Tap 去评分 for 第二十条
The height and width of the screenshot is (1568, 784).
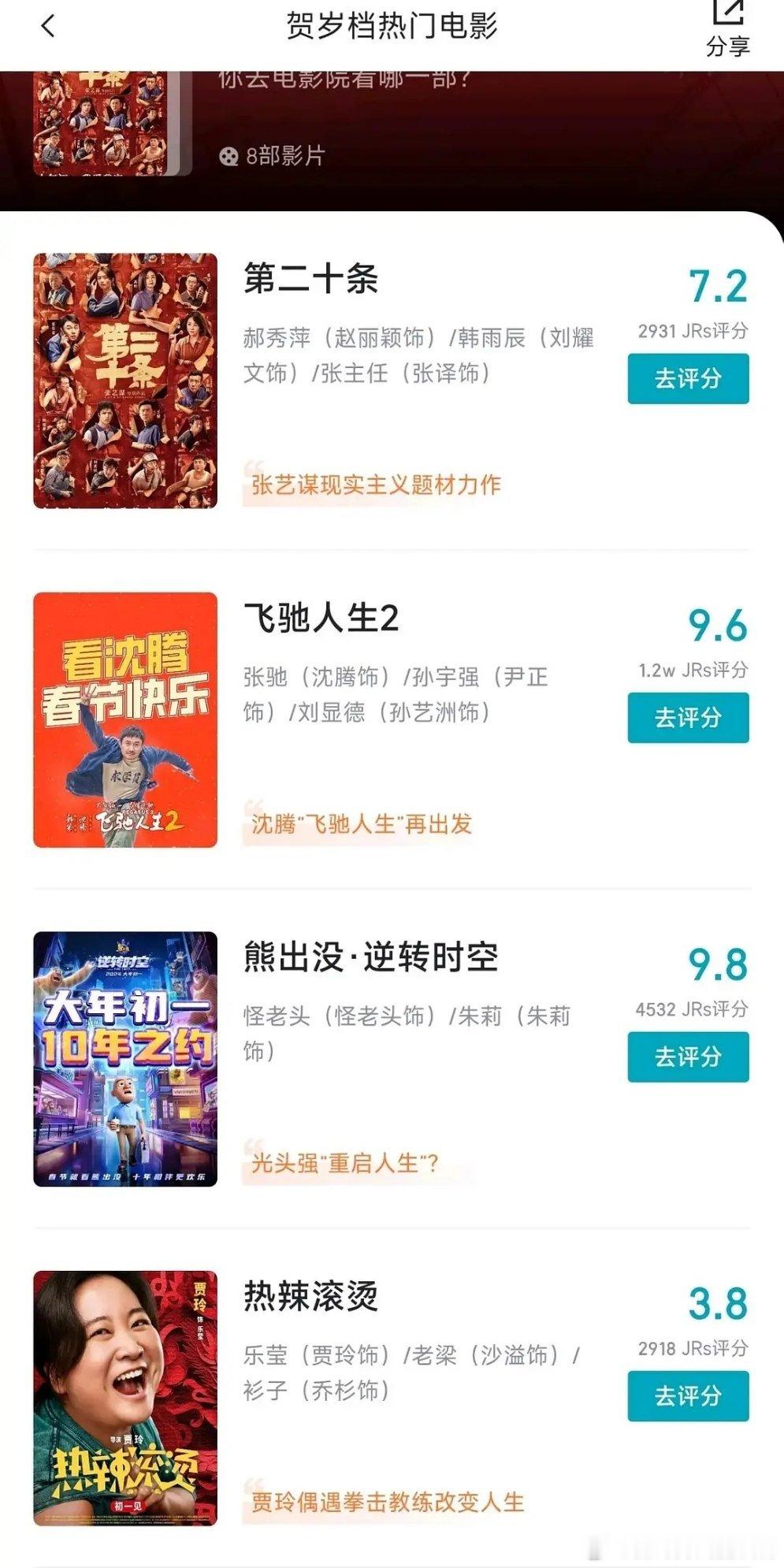[x=688, y=378]
